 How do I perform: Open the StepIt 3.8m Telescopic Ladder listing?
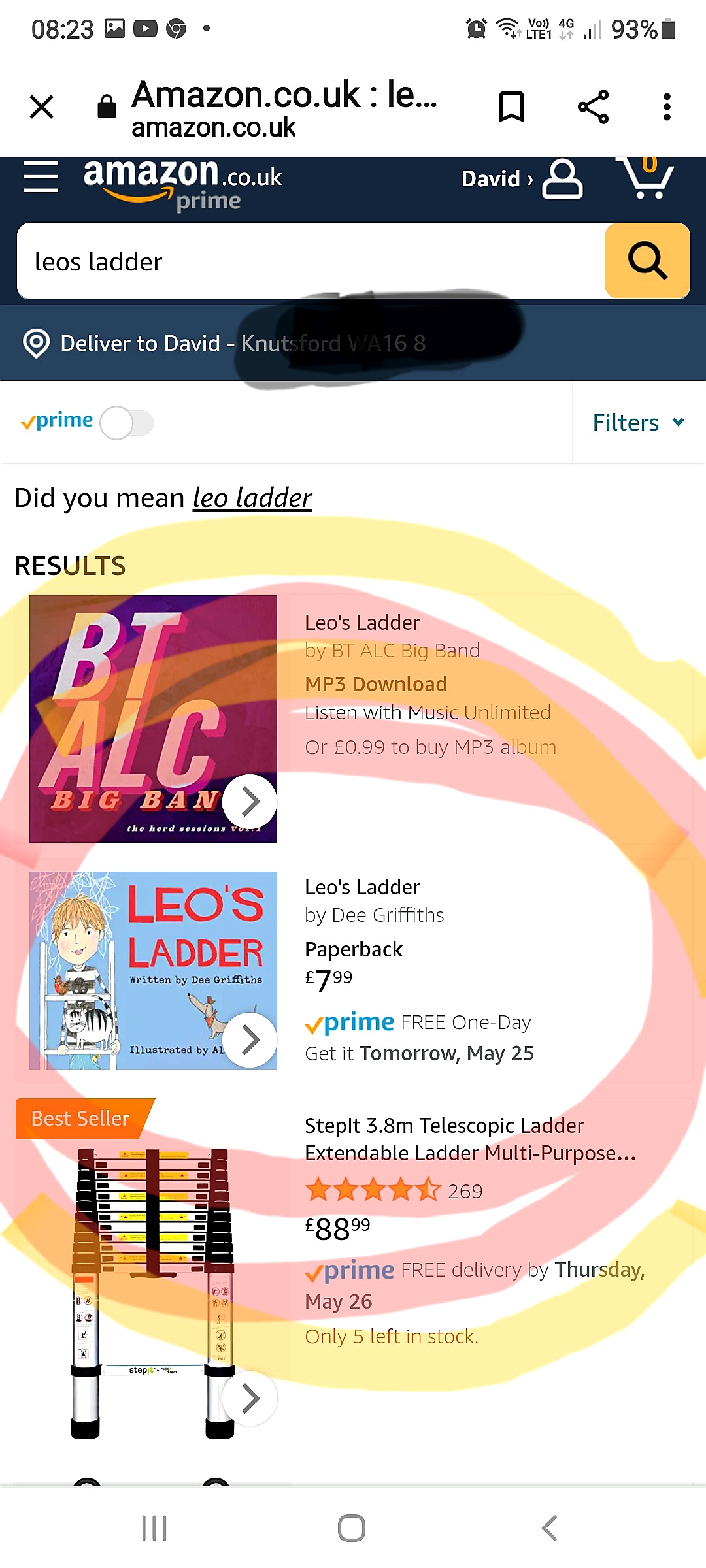(470, 1139)
